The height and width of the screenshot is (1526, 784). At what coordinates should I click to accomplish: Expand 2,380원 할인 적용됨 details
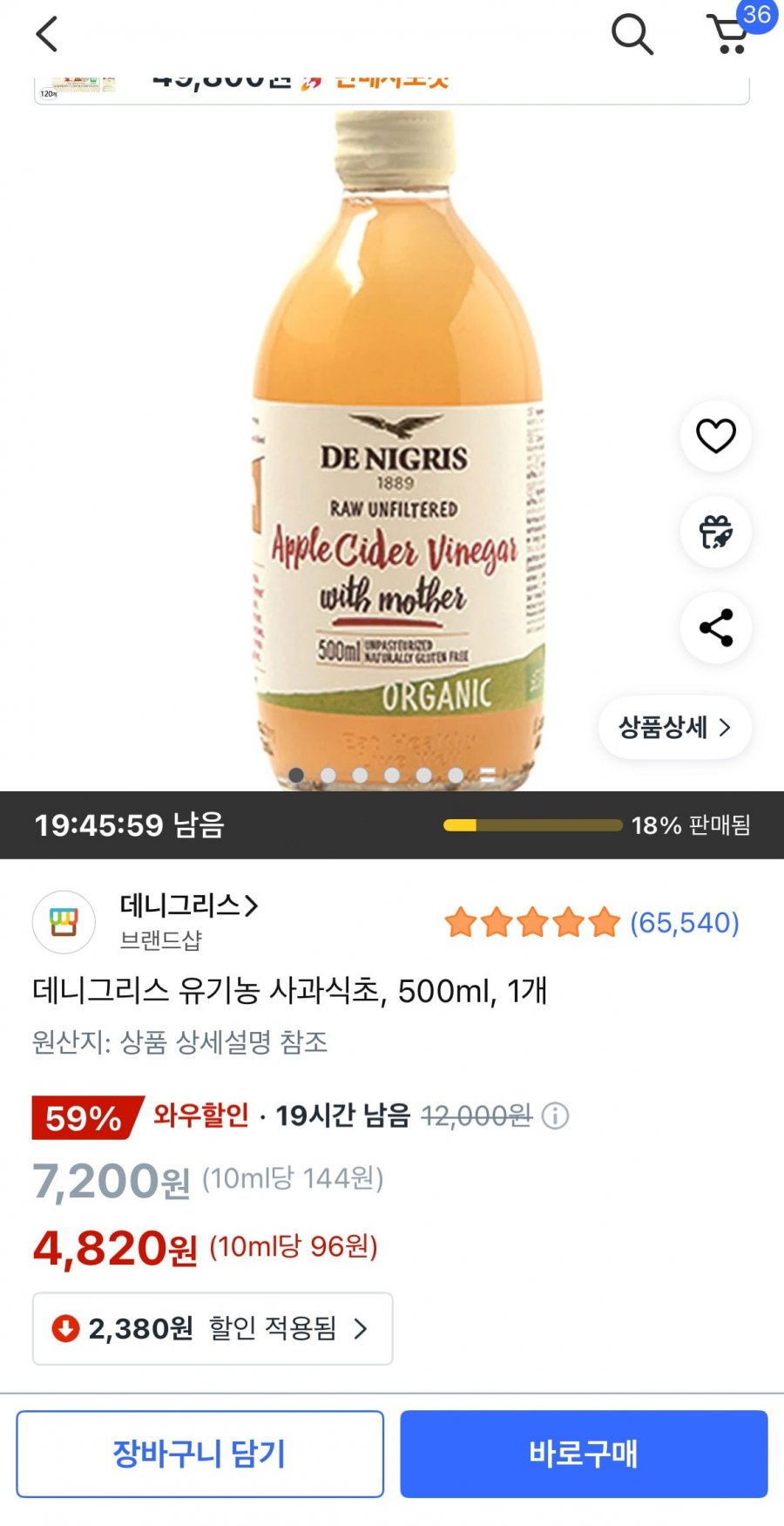213,1328
